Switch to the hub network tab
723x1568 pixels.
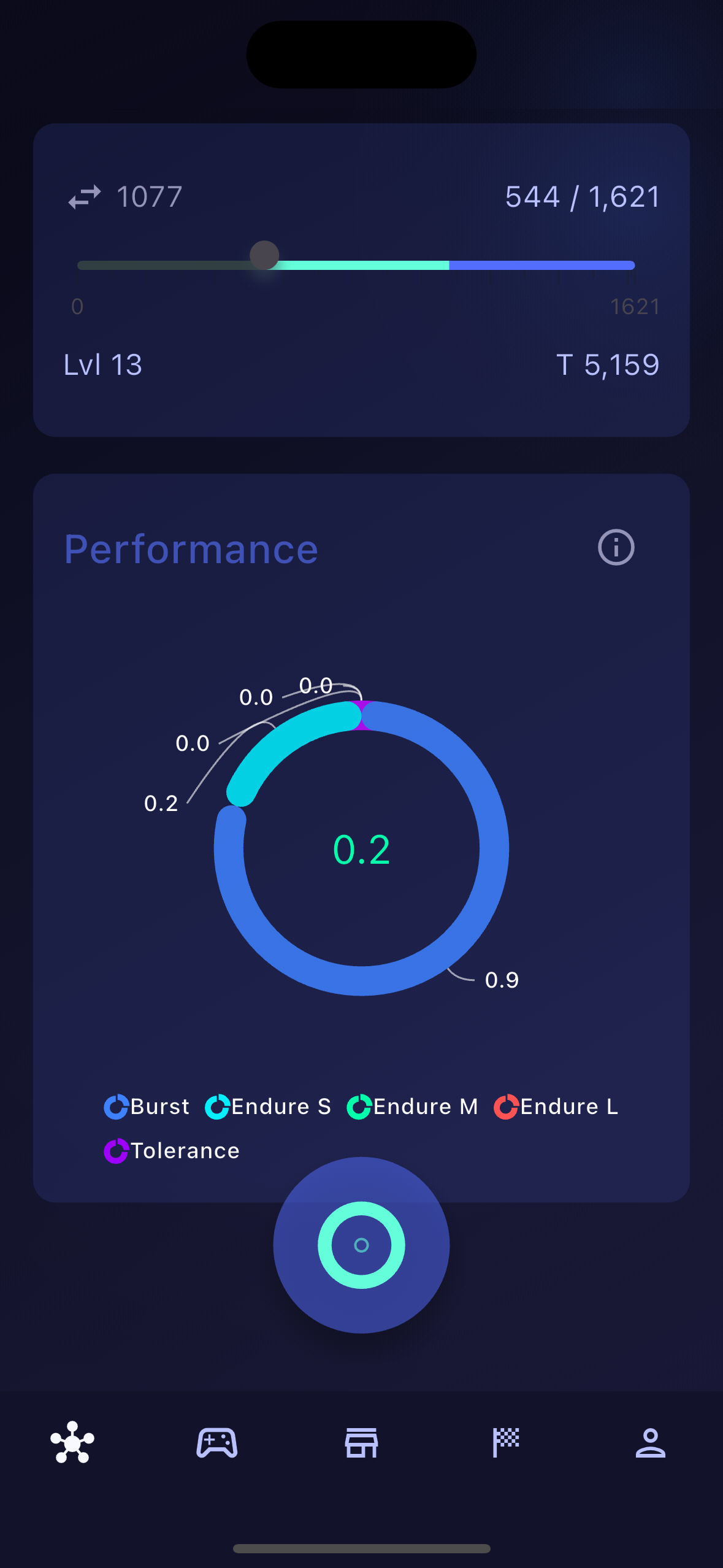pos(72,1442)
